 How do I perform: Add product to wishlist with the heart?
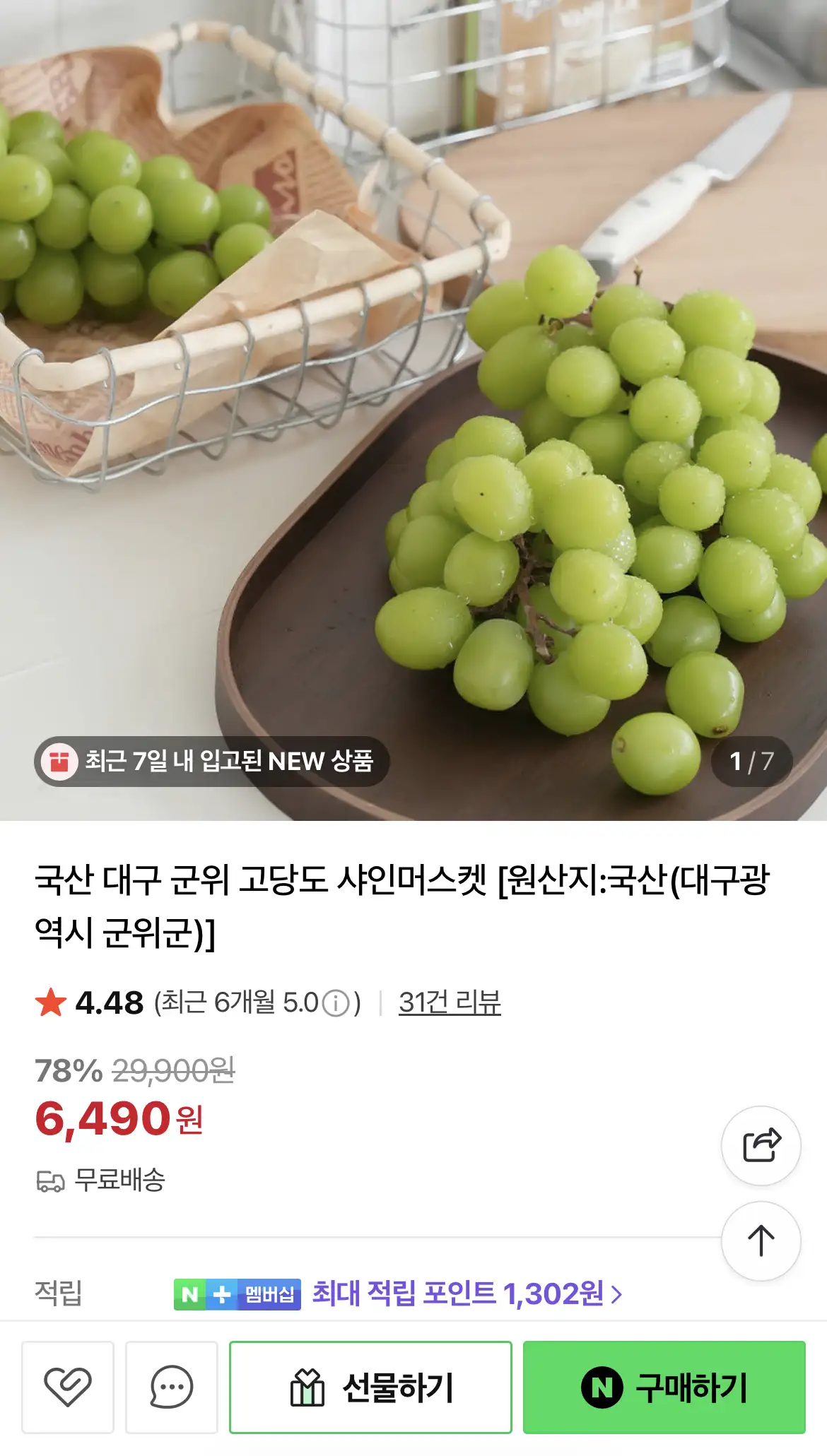click(x=68, y=1387)
